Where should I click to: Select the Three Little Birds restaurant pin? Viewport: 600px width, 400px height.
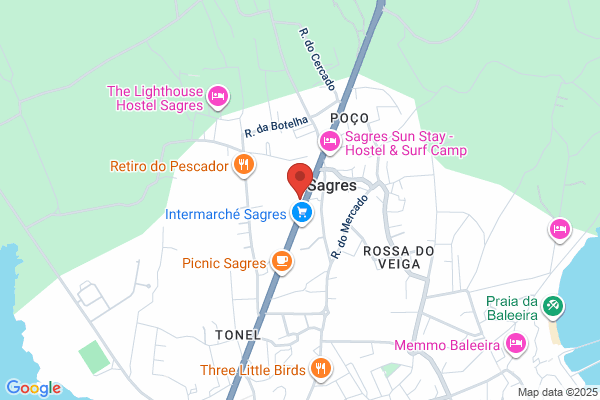320,369
